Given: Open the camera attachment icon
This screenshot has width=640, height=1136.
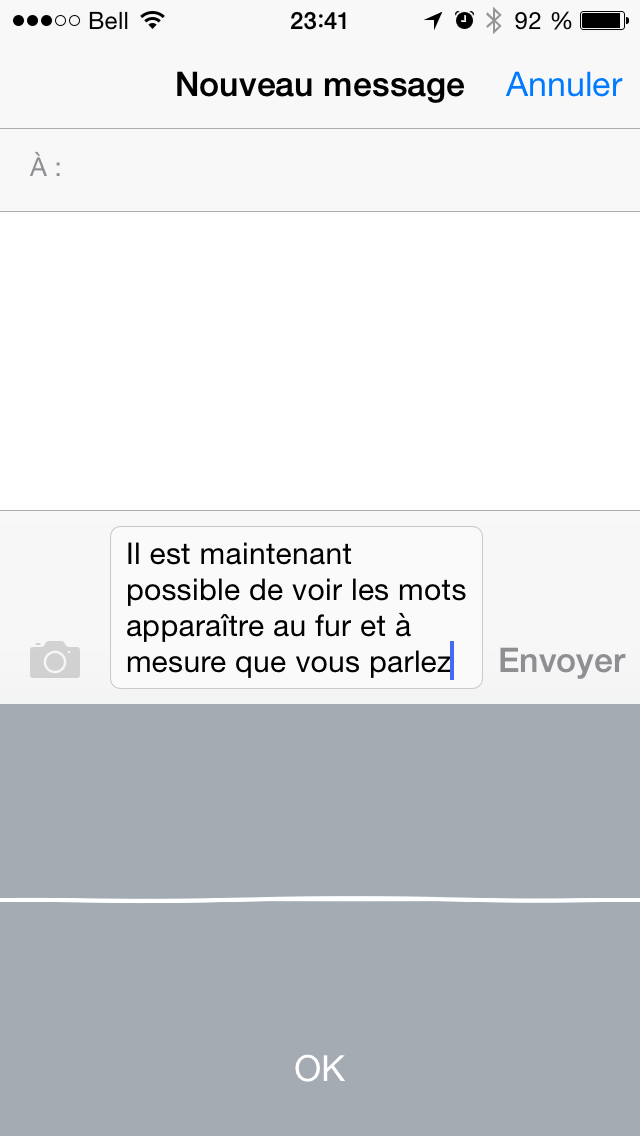Looking at the screenshot, I should [55, 660].
